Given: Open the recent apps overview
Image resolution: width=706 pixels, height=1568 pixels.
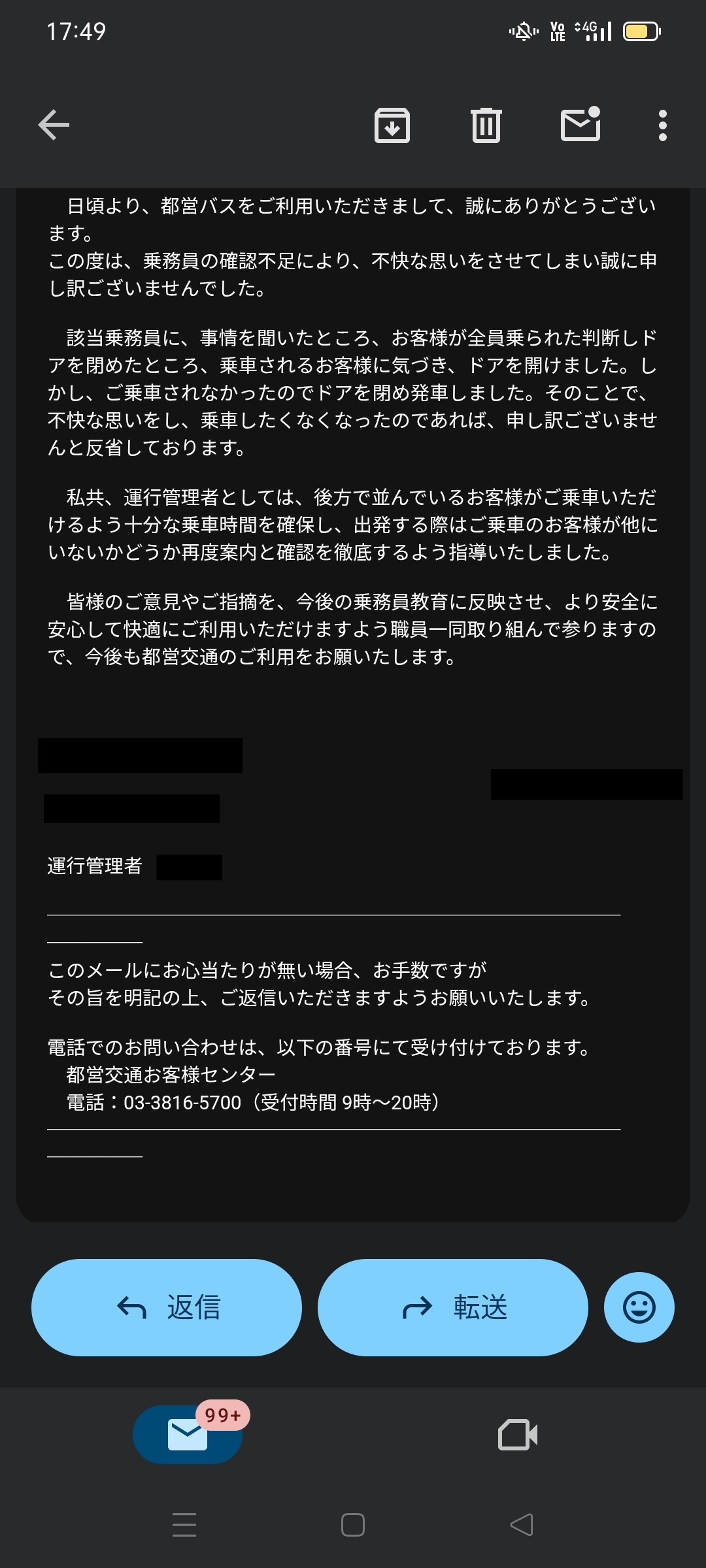Looking at the screenshot, I should 184,1525.
